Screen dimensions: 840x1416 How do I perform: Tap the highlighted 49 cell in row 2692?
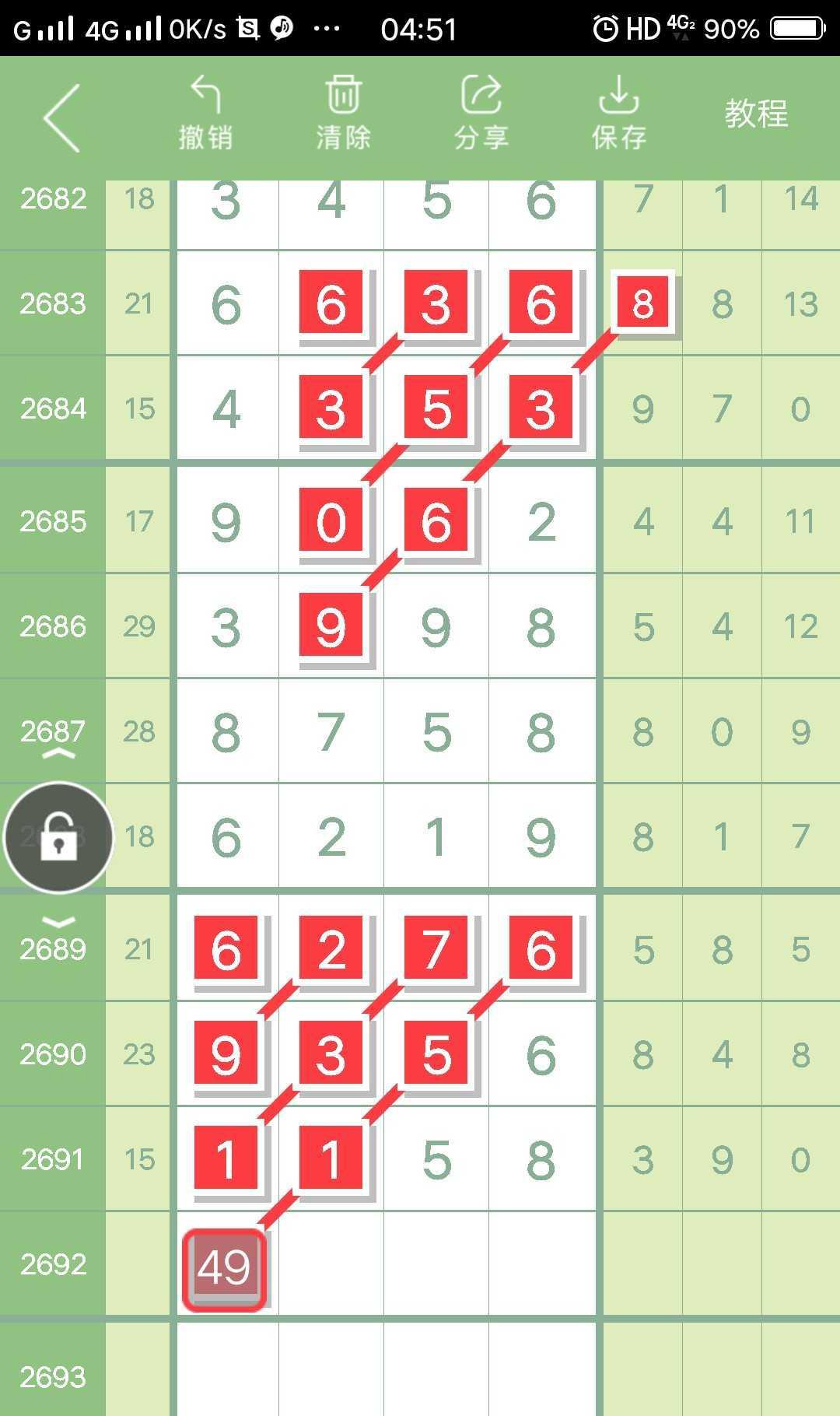tap(225, 1267)
